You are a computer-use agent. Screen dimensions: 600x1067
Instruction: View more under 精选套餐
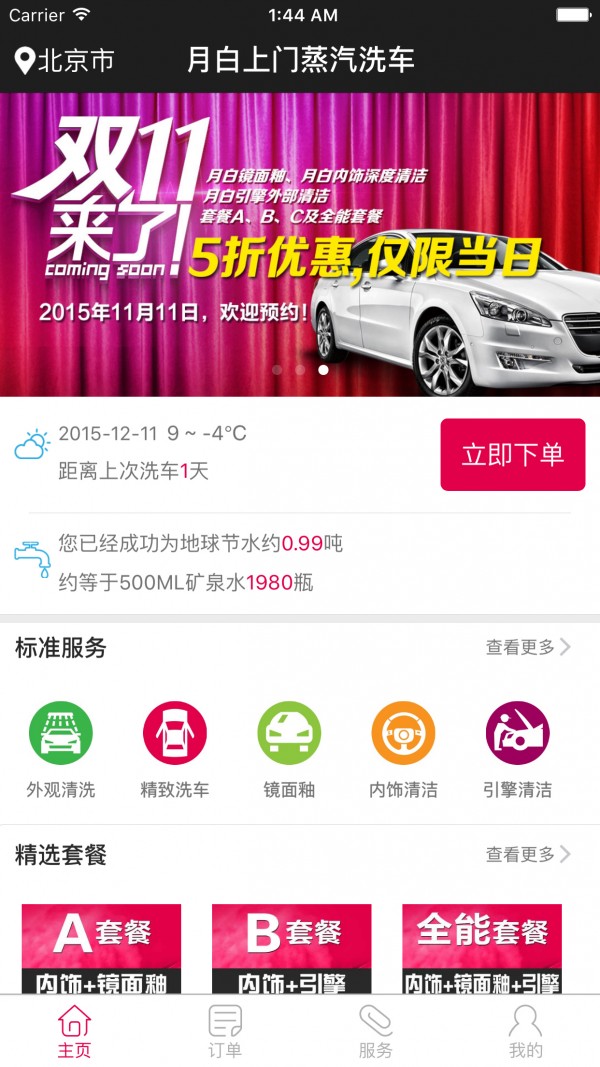(x=527, y=854)
